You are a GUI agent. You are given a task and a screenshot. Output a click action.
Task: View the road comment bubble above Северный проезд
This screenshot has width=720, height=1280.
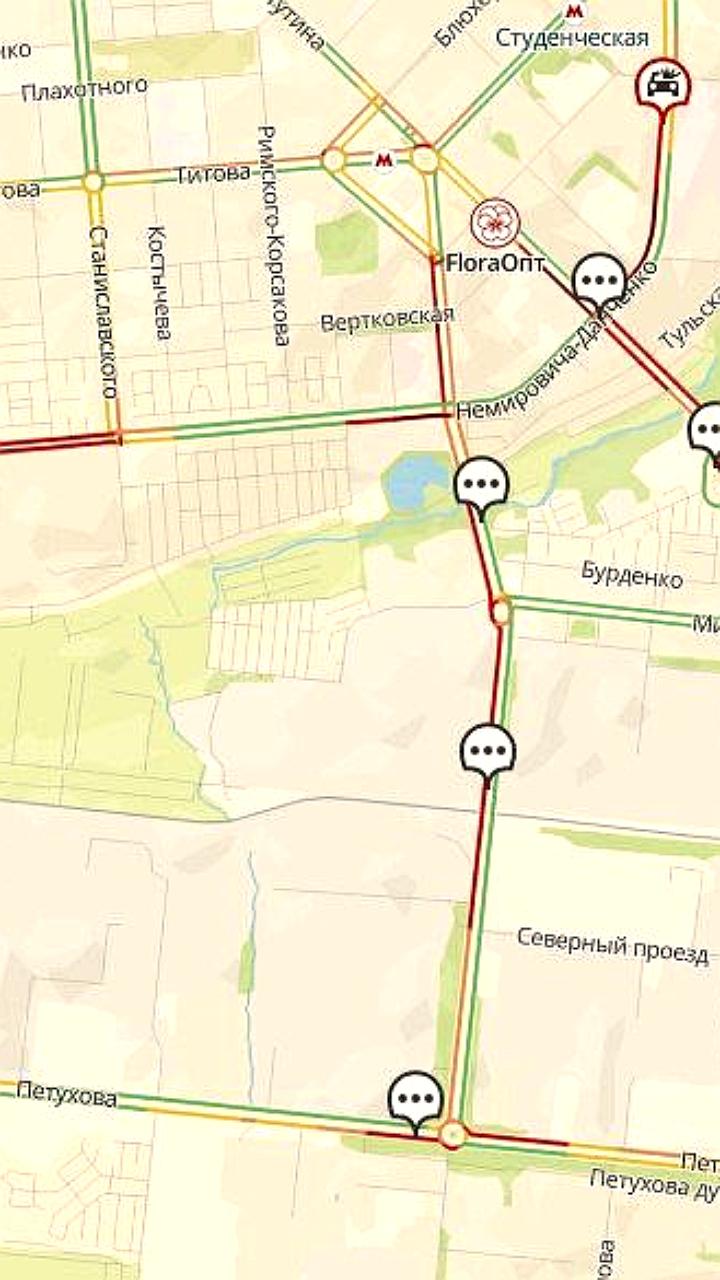coord(487,750)
